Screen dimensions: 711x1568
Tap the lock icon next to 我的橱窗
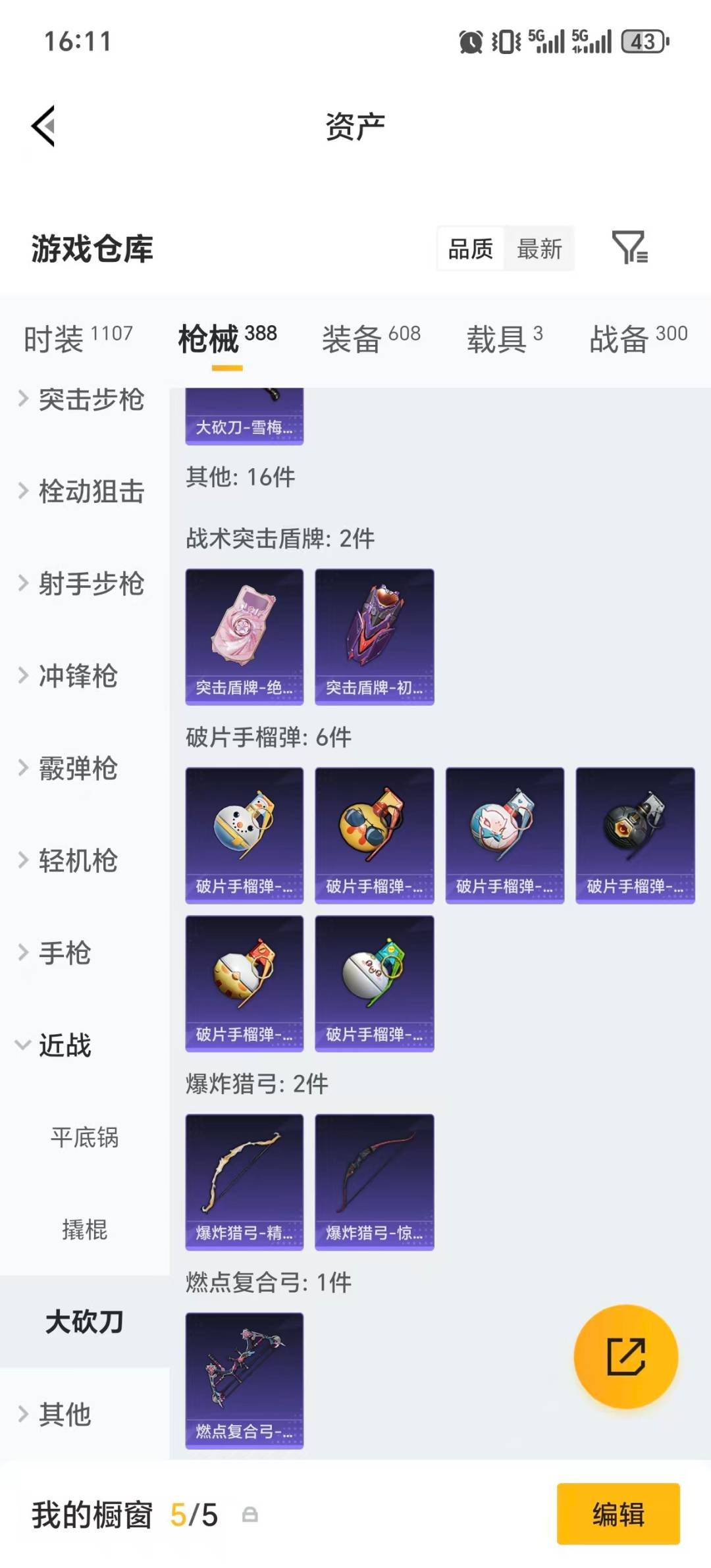tap(251, 1515)
